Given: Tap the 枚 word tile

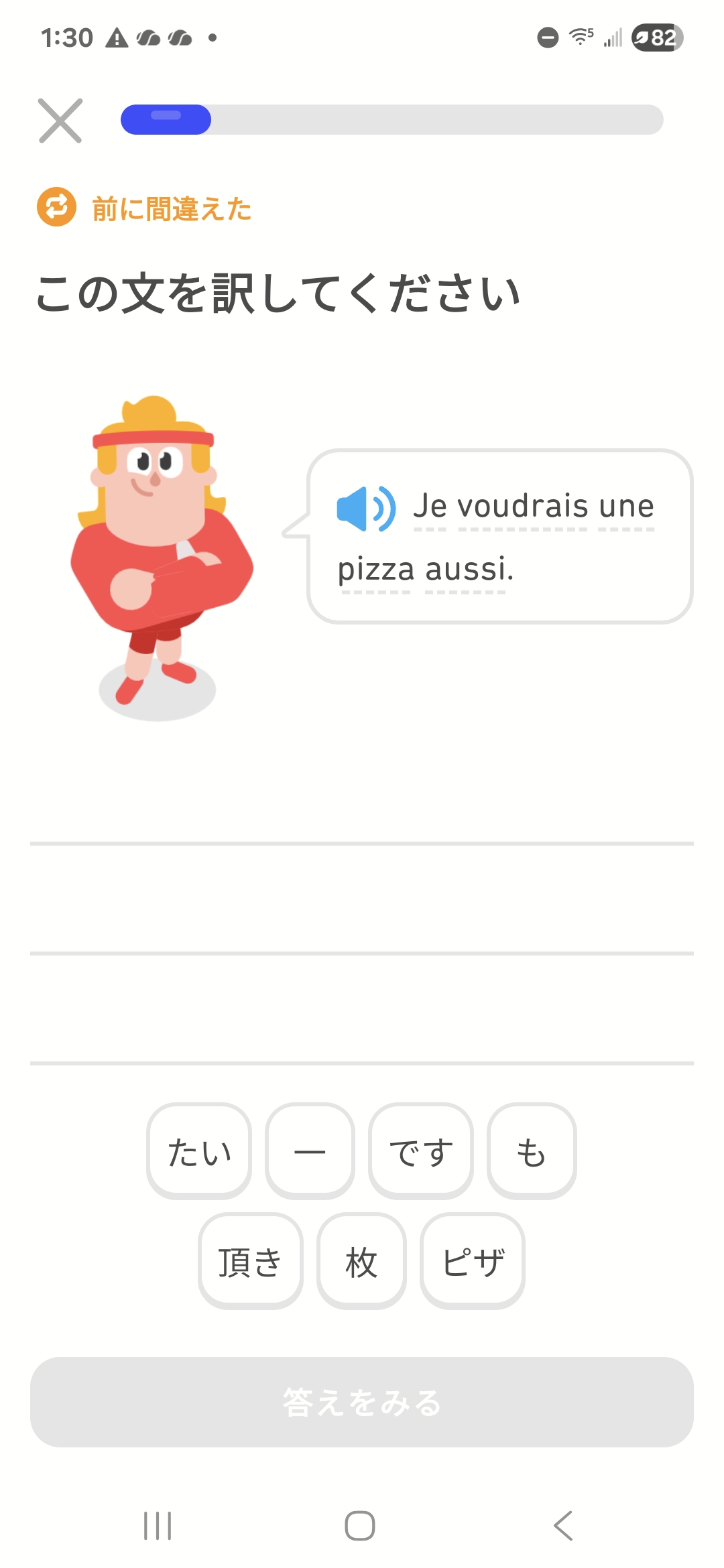Looking at the screenshot, I should tap(361, 1262).
